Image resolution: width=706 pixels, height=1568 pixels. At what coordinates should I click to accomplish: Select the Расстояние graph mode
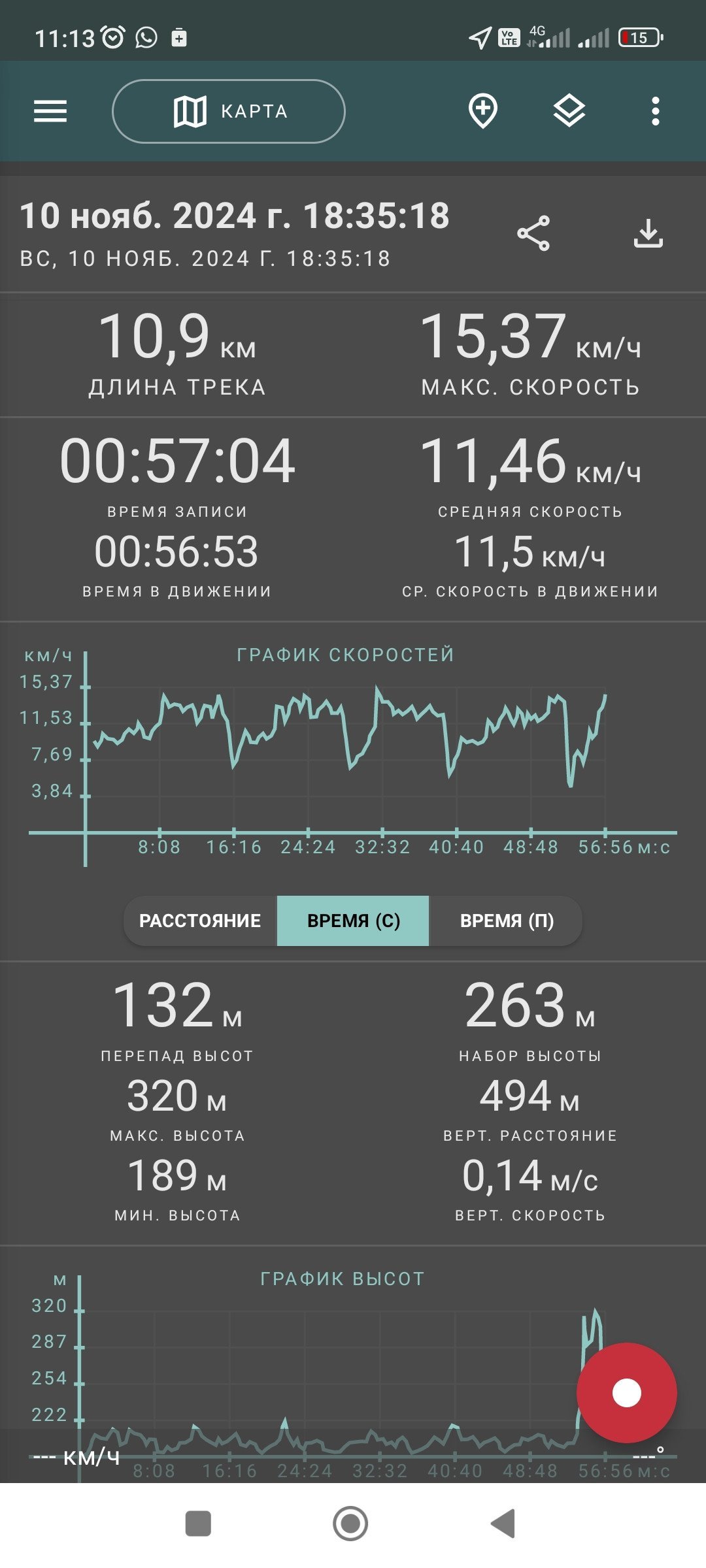[x=200, y=921]
